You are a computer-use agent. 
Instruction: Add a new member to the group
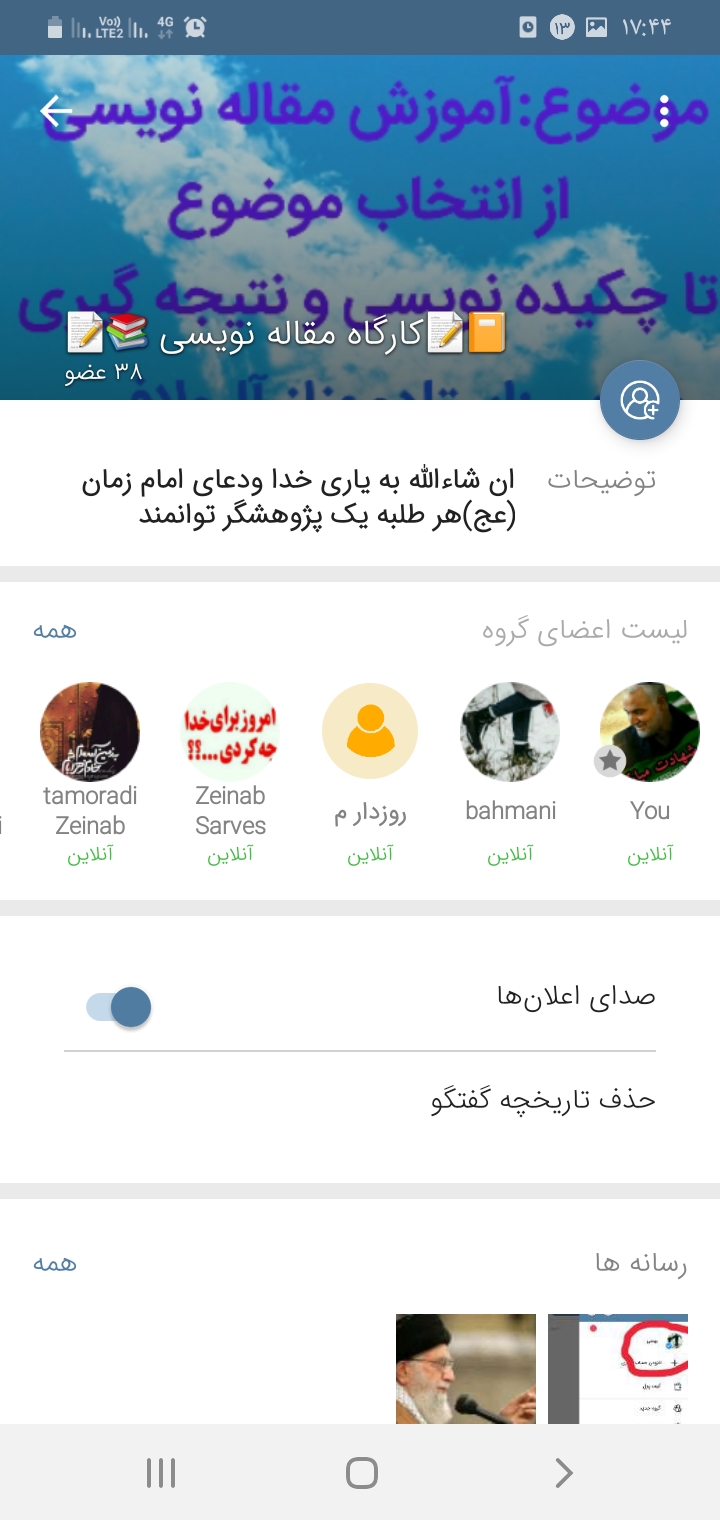pyautogui.click(x=640, y=400)
